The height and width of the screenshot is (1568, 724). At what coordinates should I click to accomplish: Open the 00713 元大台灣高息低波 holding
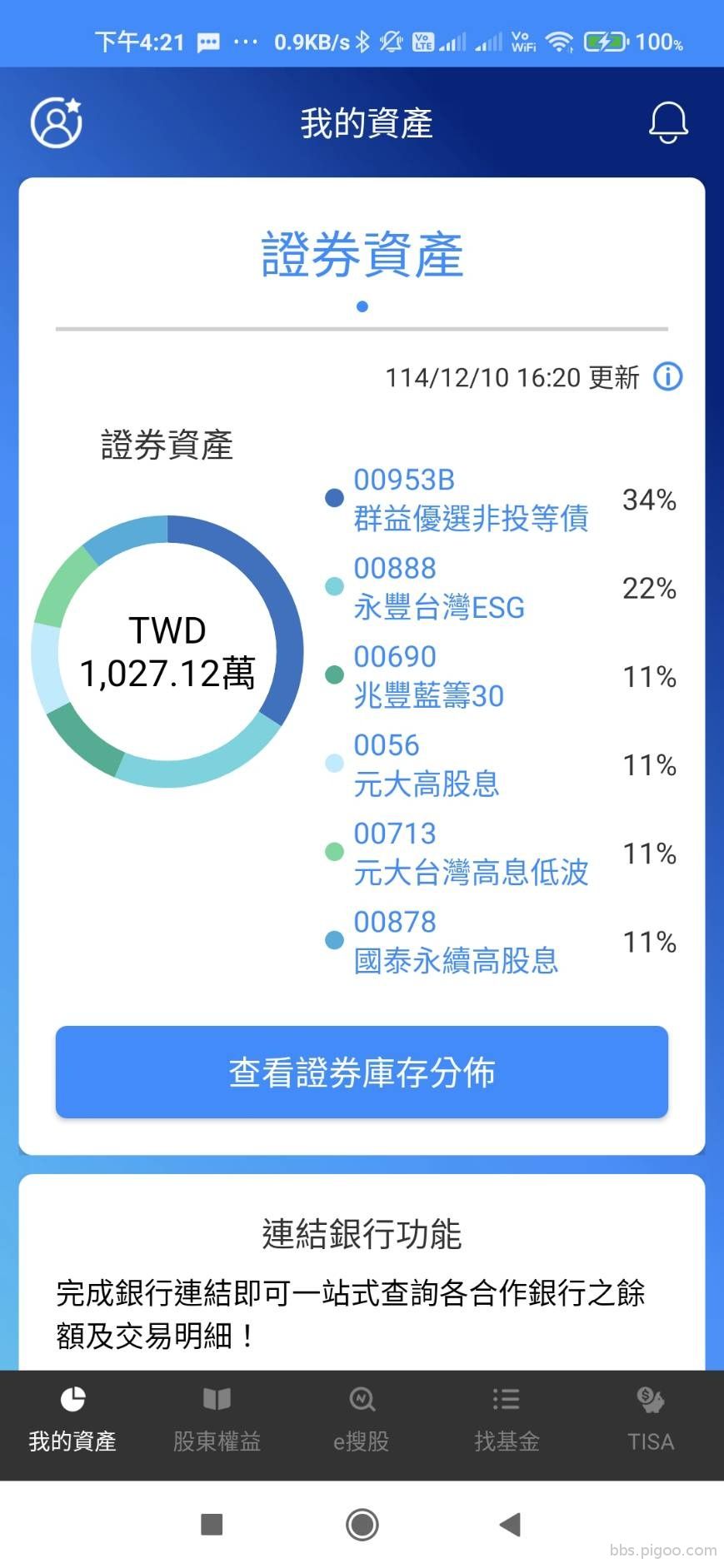click(471, 852)
